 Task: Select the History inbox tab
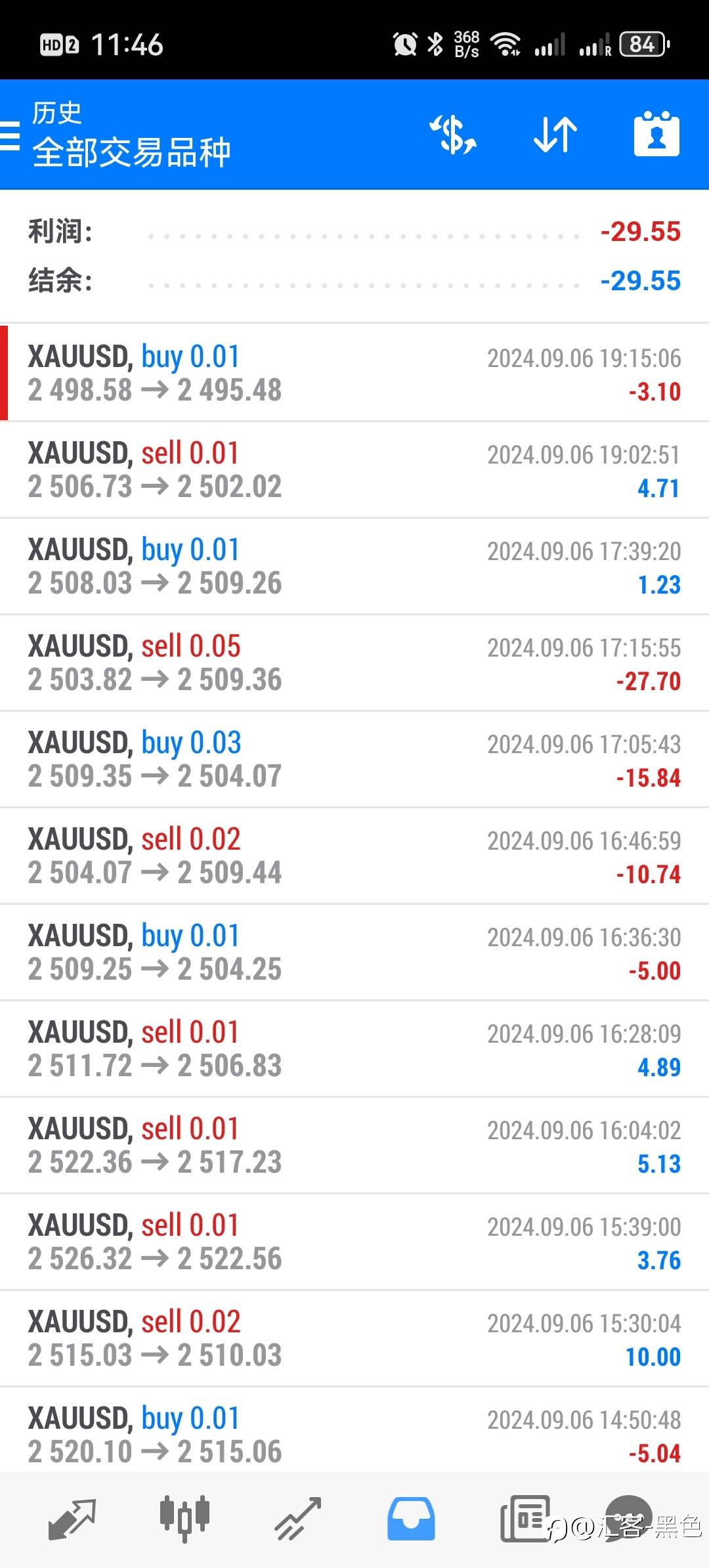(x=411, y=1518)
